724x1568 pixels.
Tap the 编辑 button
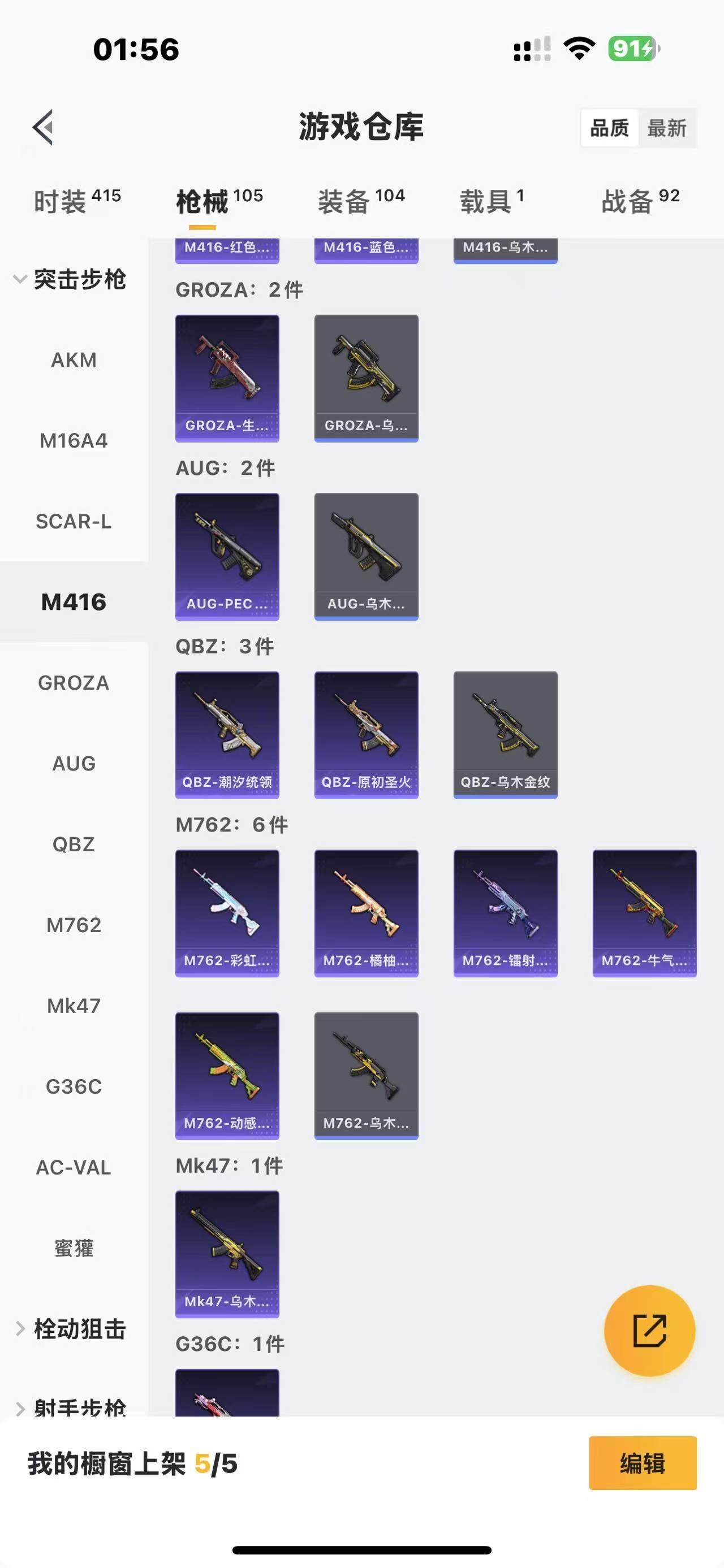click(643, 1463)
